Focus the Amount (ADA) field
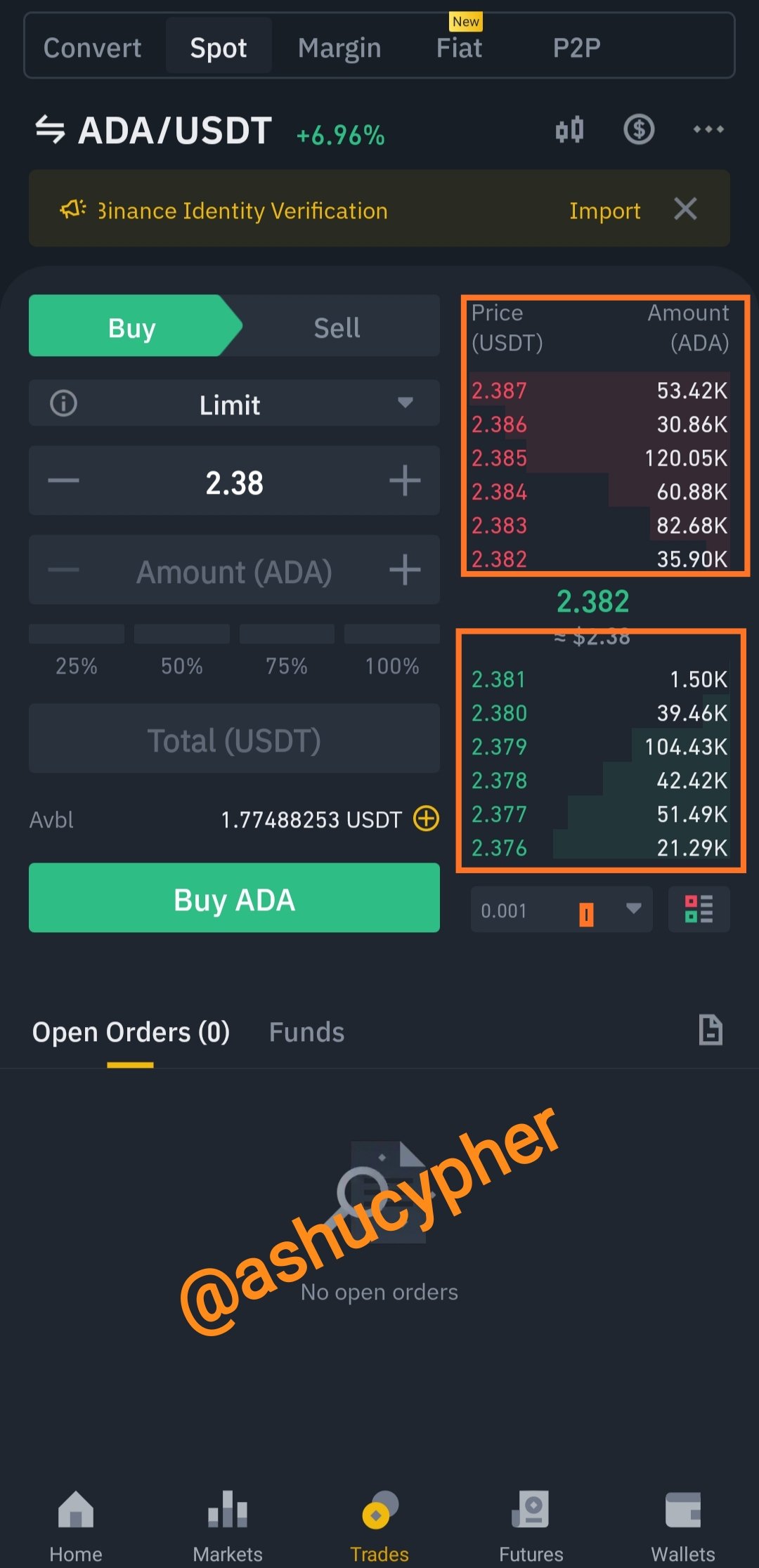 [234, 571]
